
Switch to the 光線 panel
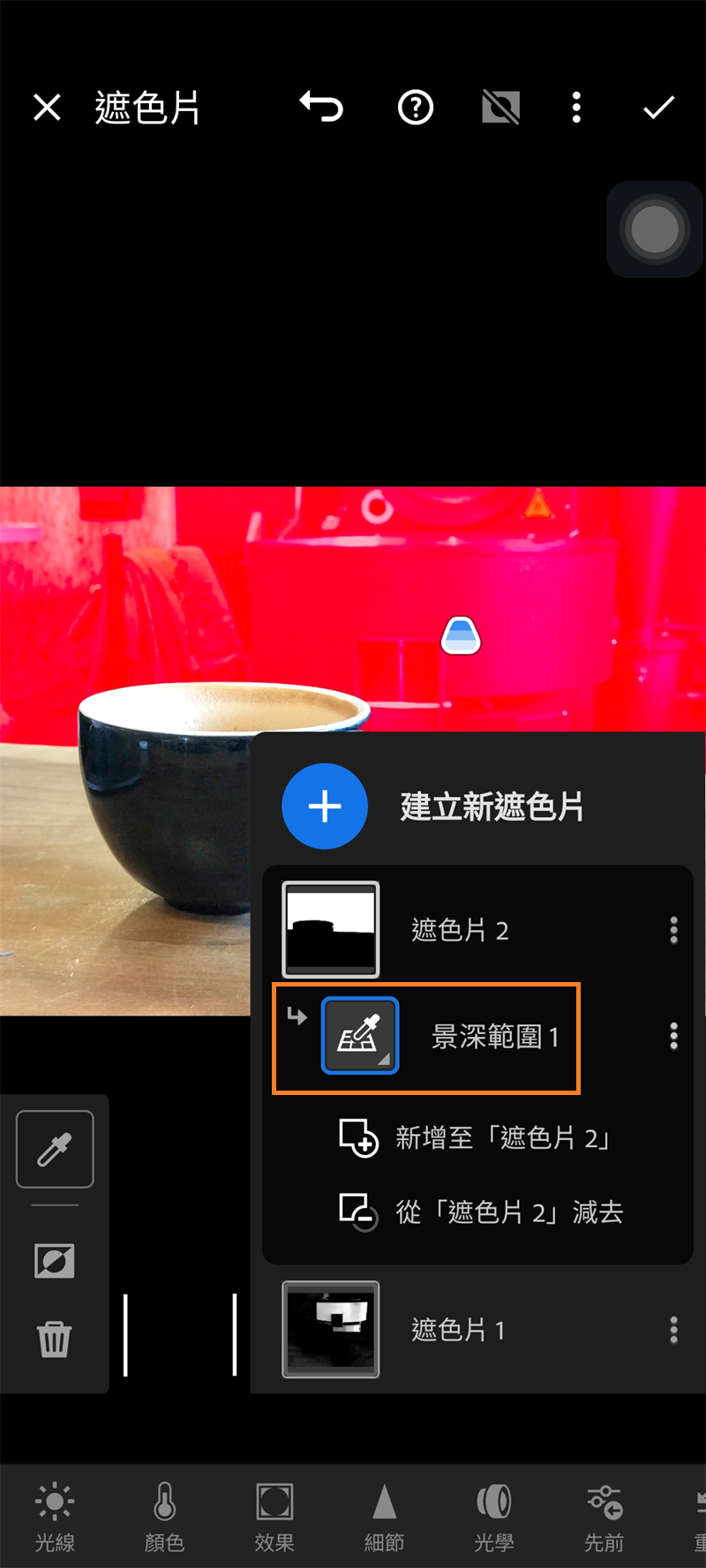55,1516
